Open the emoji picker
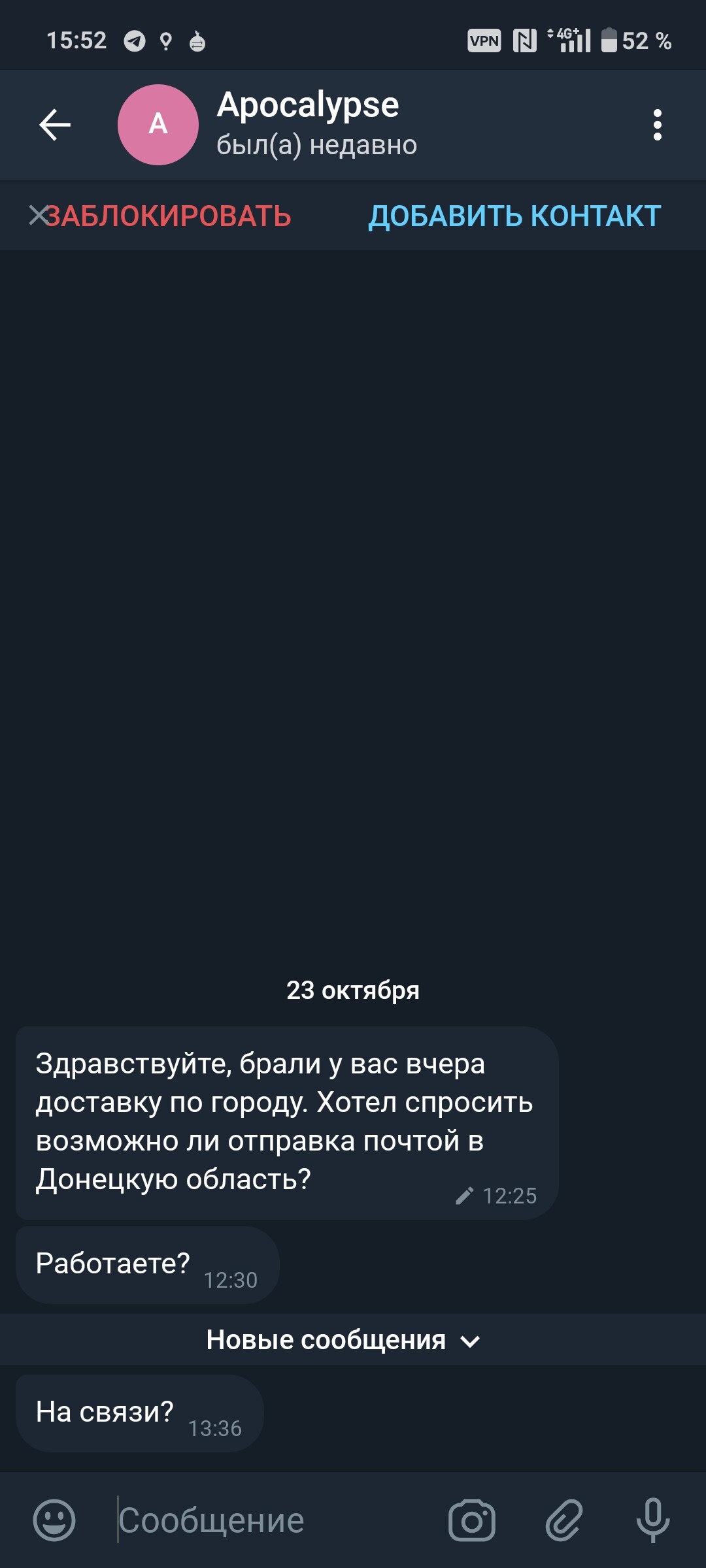 [54, 1520]
